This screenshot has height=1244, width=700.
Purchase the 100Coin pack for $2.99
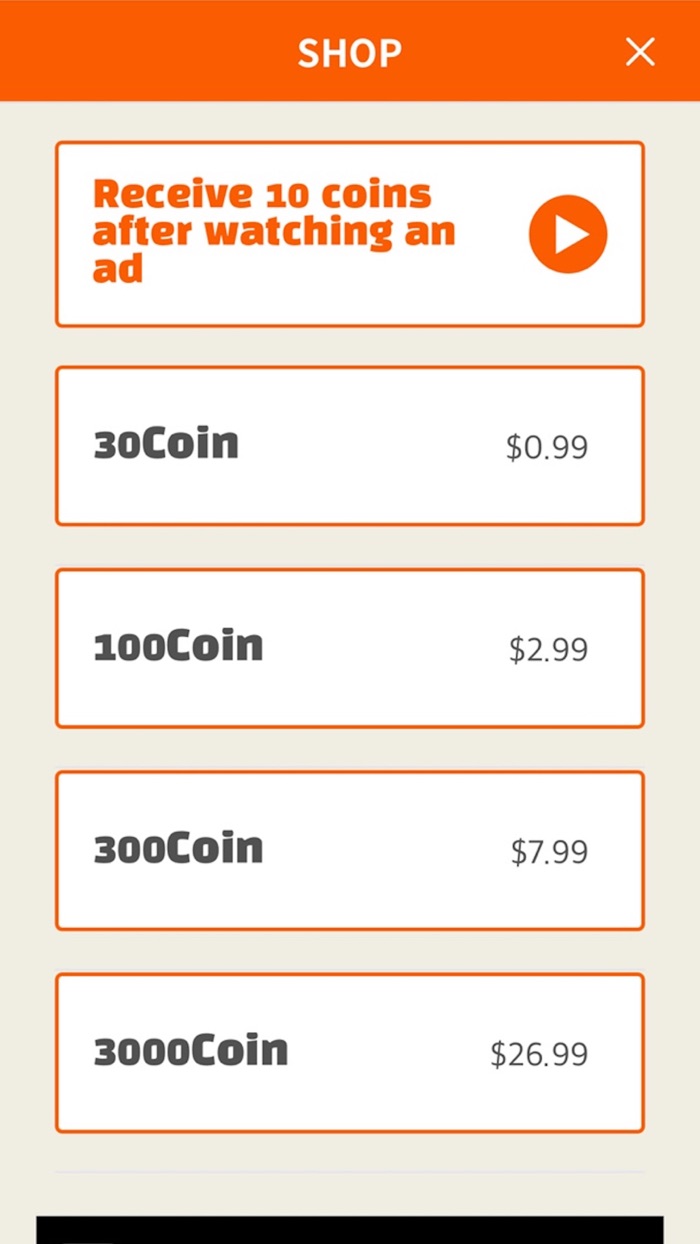(349, 648)
